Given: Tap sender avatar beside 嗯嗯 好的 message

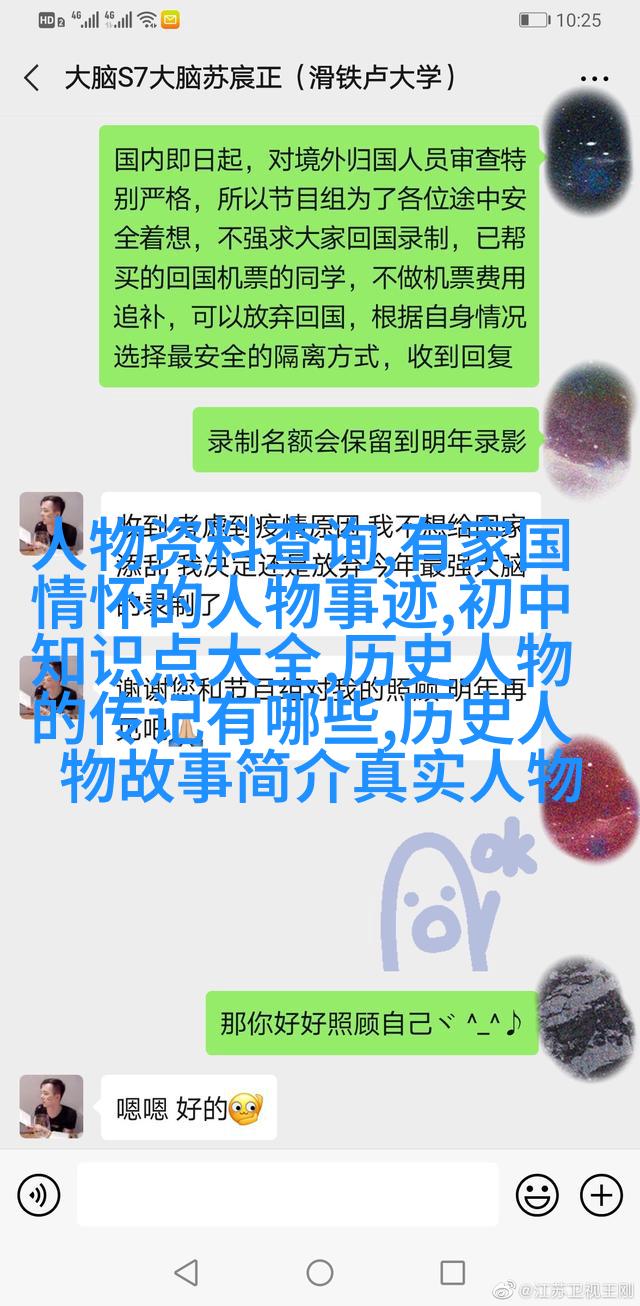Looking at the screenshot, I should tap(51, 1108).
